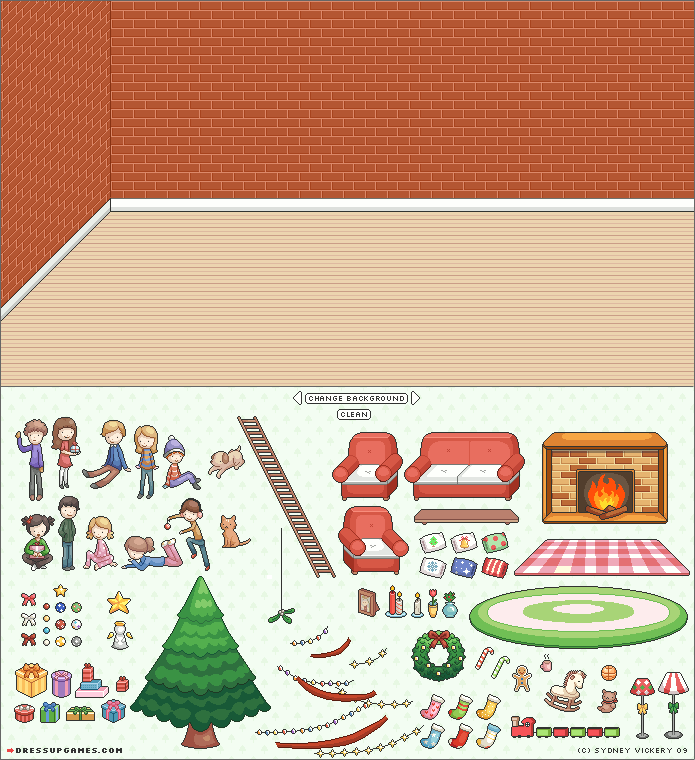Tap the left arrow beside Change Background
This screenshot has width=695, height=760.
tap(298, 398)
